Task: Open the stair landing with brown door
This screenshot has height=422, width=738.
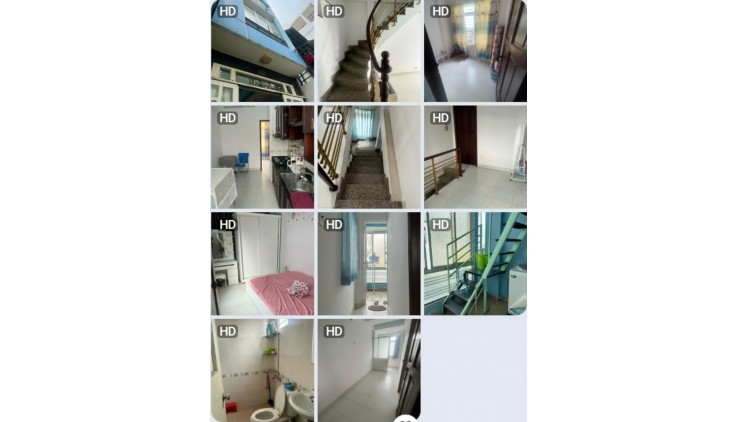Action: 475,157
